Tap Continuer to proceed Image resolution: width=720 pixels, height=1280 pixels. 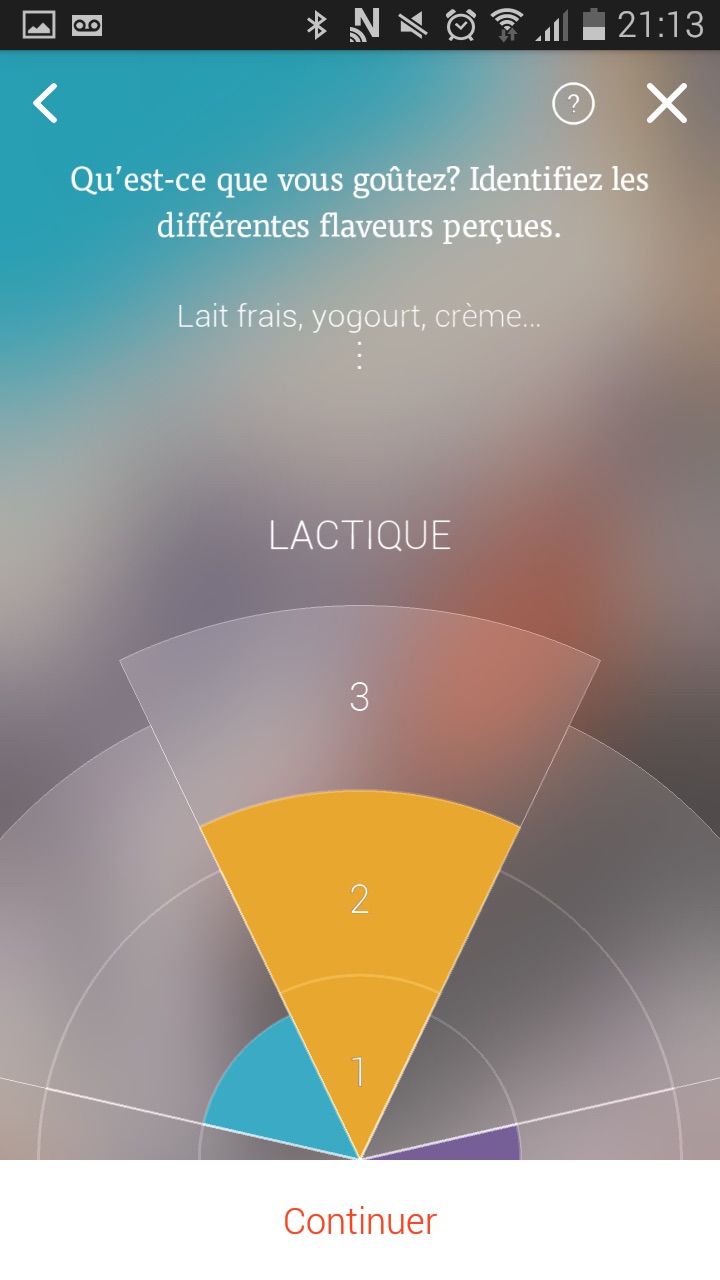360,1221
